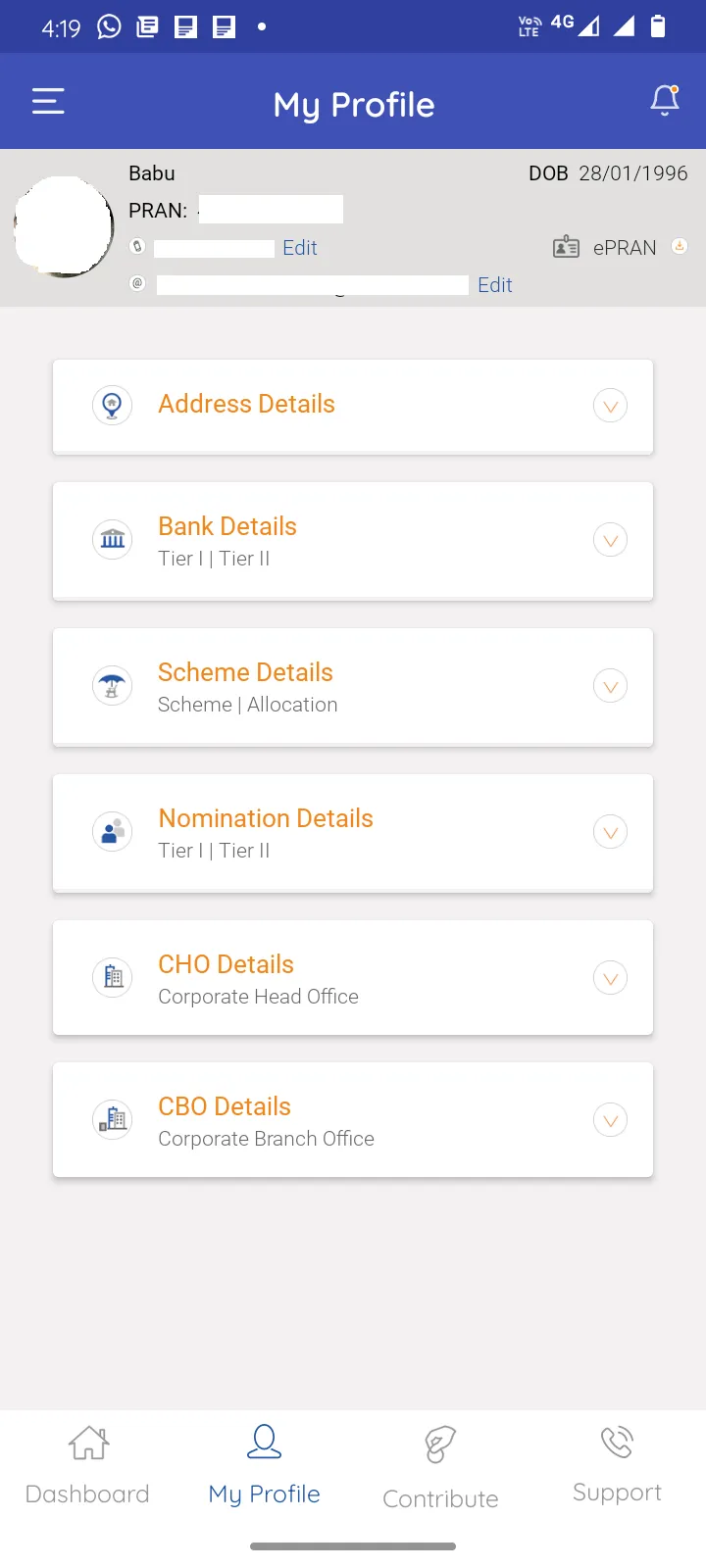Click the CBO Details branch office icon
The width and height of the screenshot is (706, 1568).
coord(112,1119)
